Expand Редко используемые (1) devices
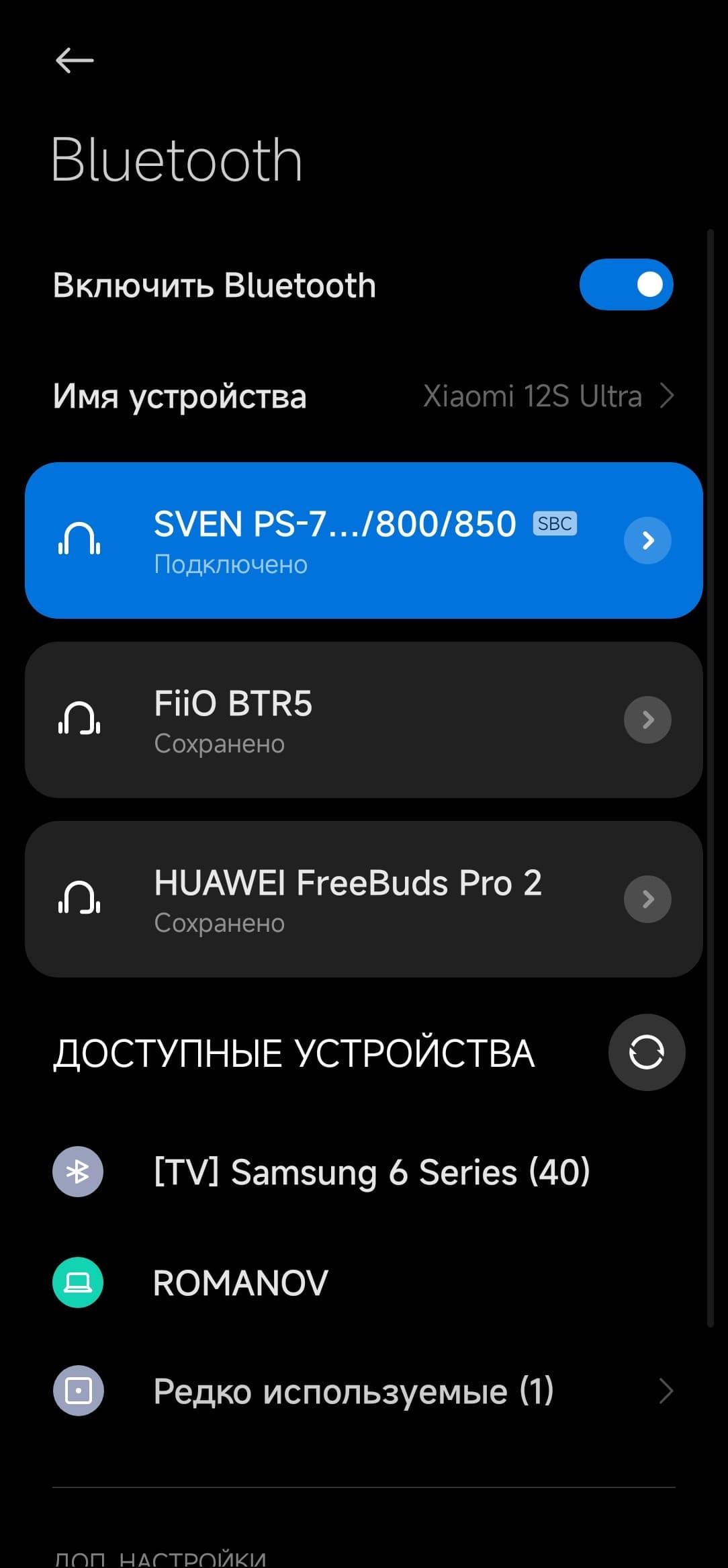Viewport: 728px width, 1568px height. pos(363,1391)
